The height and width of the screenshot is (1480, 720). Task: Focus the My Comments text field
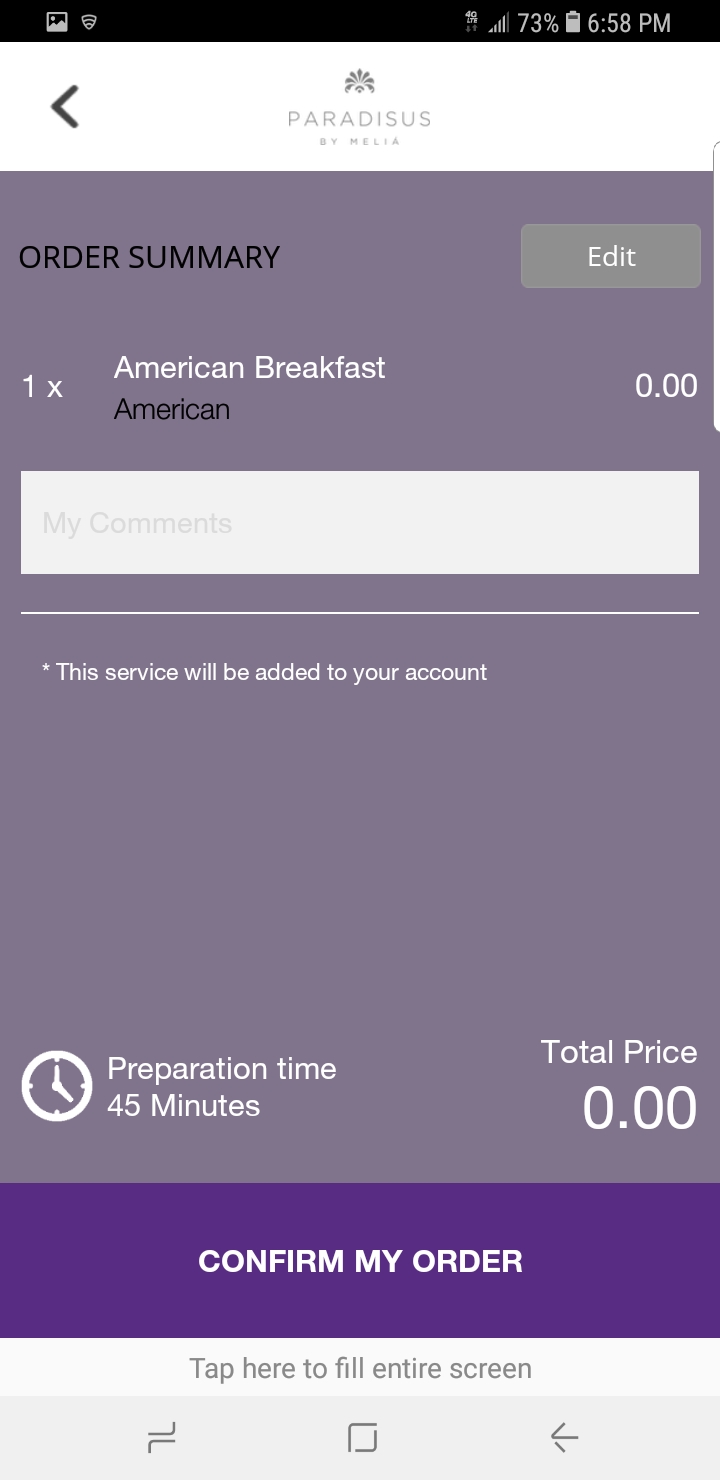pyautogui.click(x=360, y=522)
